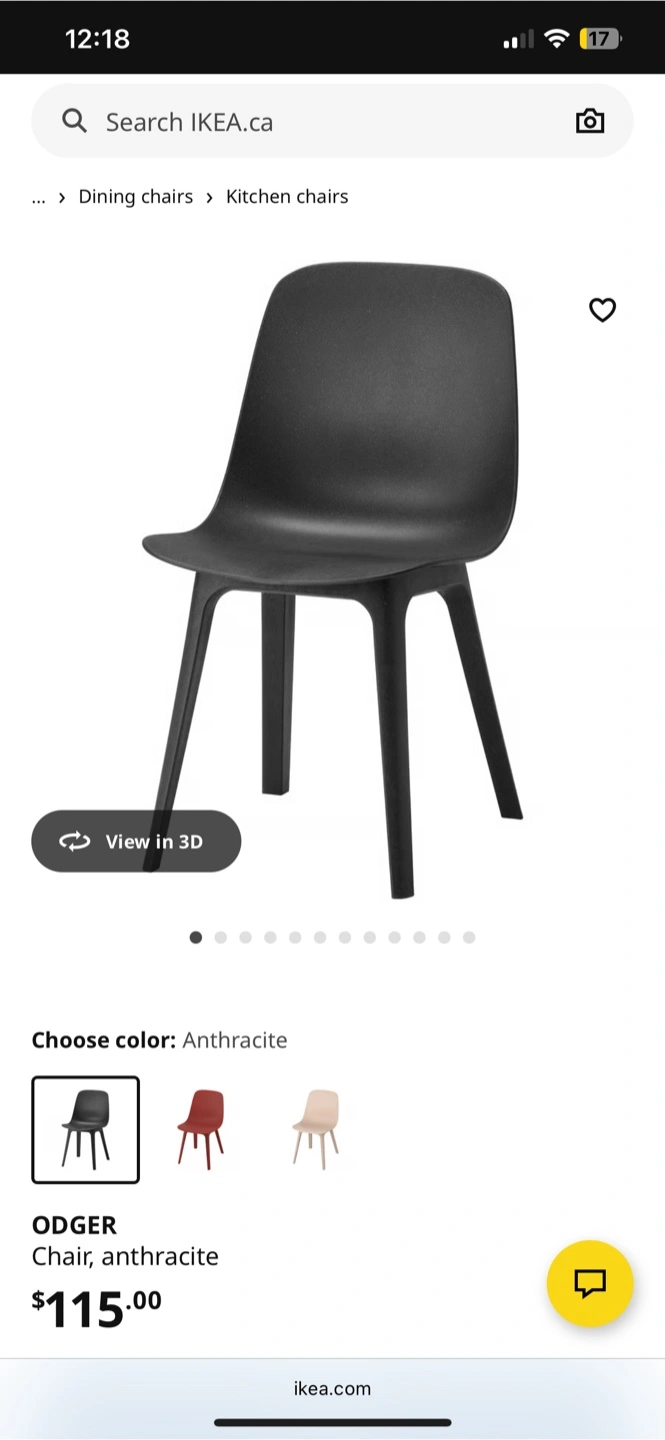
Task: Select the anthracite color option
Action: click(x=86, y=1129)
